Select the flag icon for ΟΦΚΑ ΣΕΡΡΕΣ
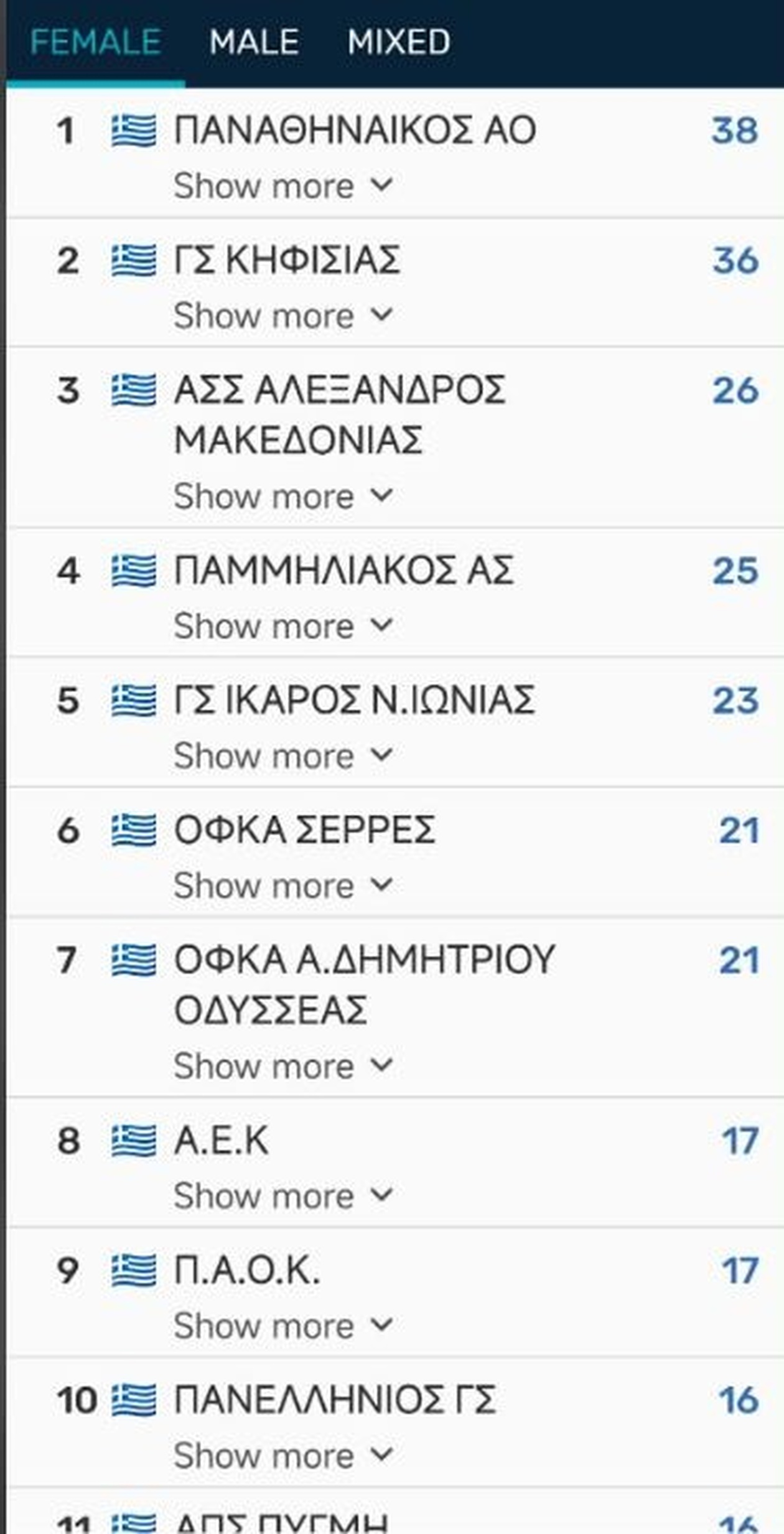784x1534 pixels. tap(133, 832)
